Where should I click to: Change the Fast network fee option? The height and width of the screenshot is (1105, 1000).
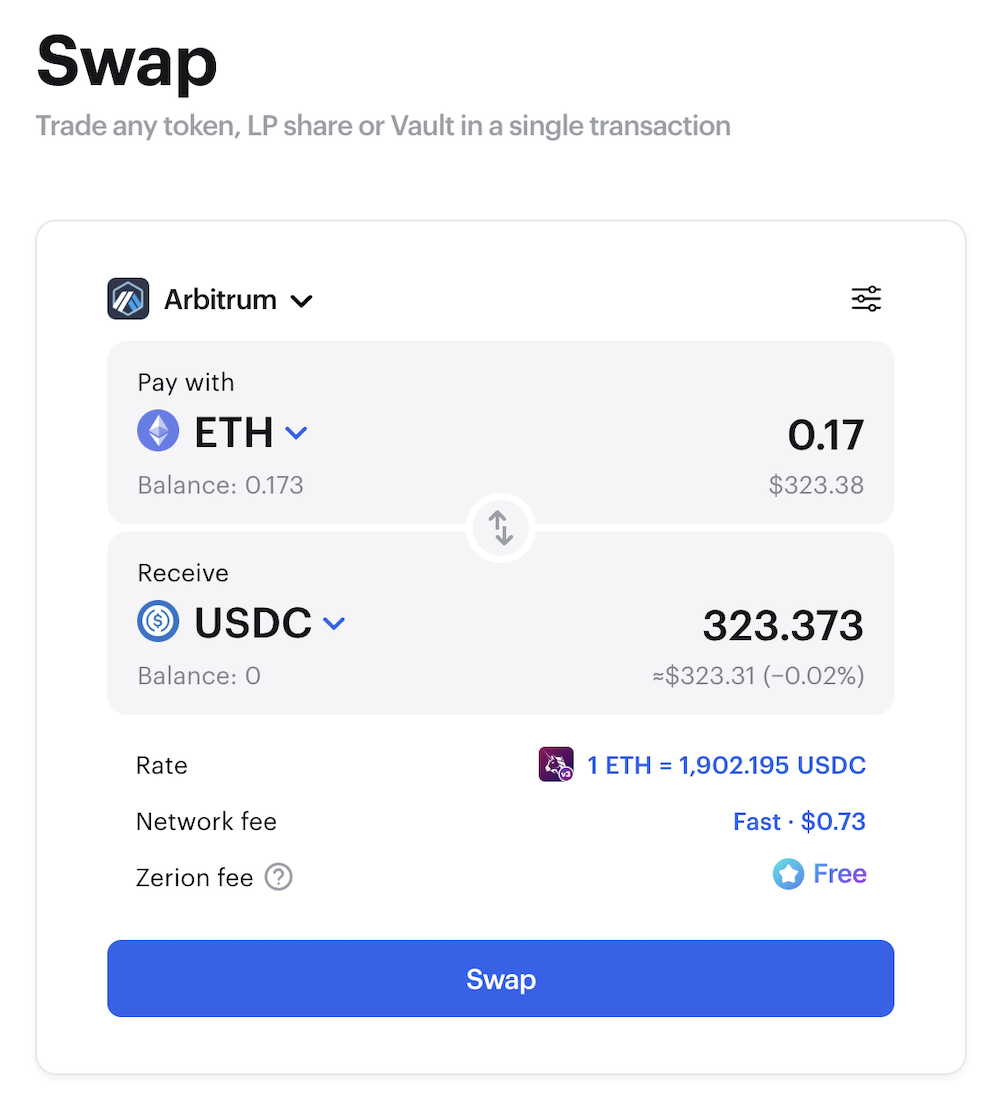pyautogui.click(x=798, y=822)
